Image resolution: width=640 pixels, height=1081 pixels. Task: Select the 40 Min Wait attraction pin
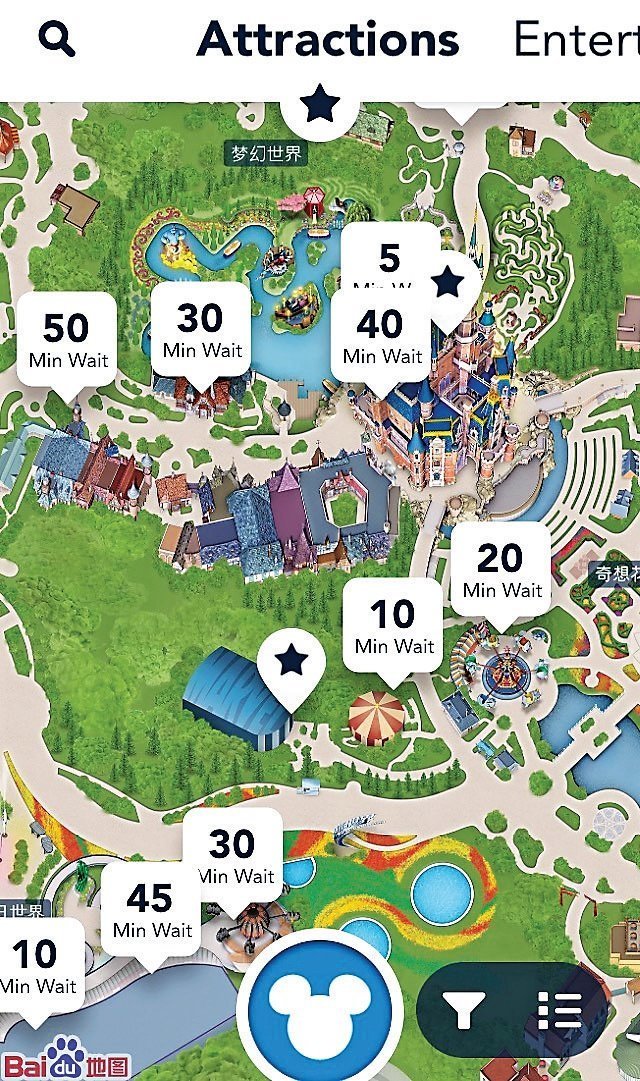[381, 337]
